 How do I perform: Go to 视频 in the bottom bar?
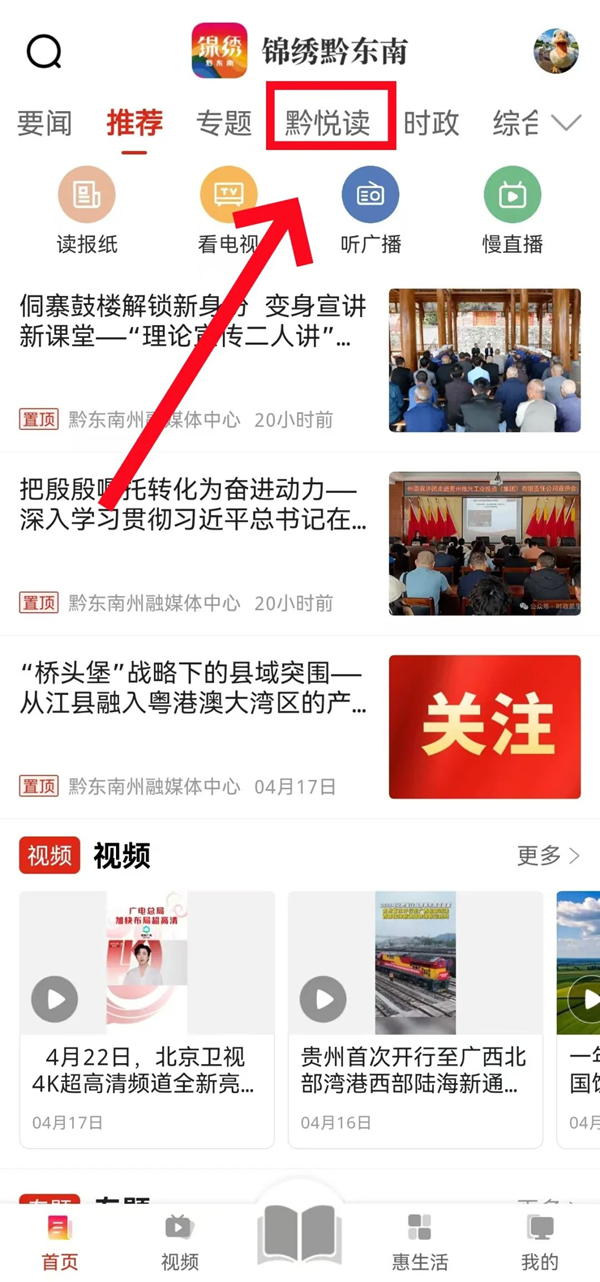point(180,1241)
